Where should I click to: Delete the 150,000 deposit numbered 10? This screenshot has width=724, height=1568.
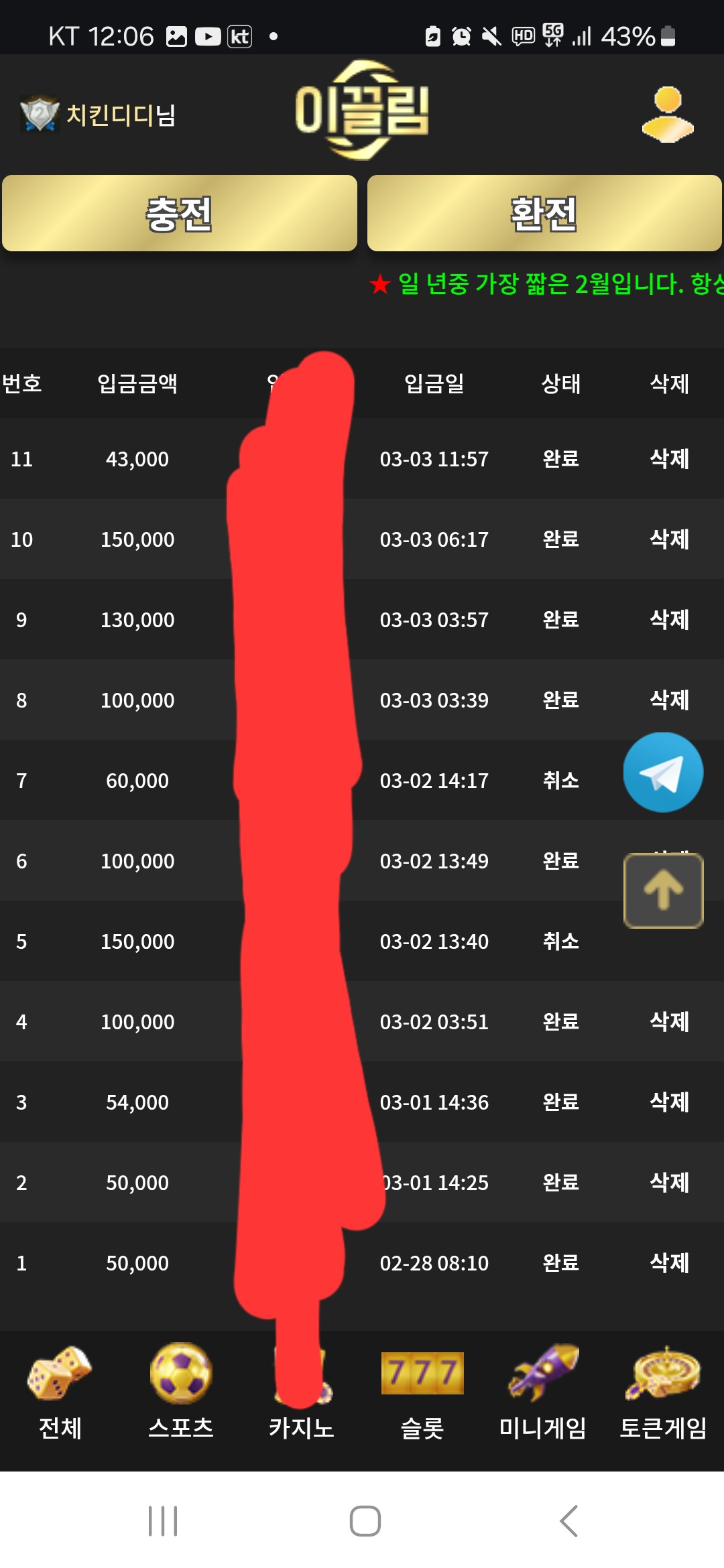click(669, 539)
